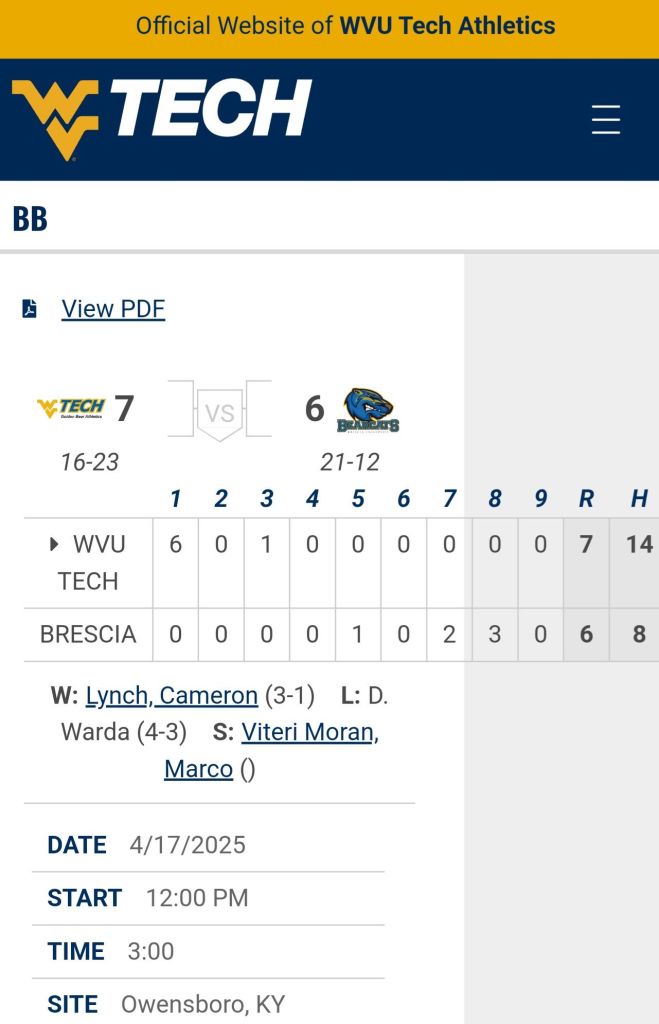Open Cameron Lynch's player page
Image resolution: width=659 pixels, height=1024 pixels.
pos(172,695)
